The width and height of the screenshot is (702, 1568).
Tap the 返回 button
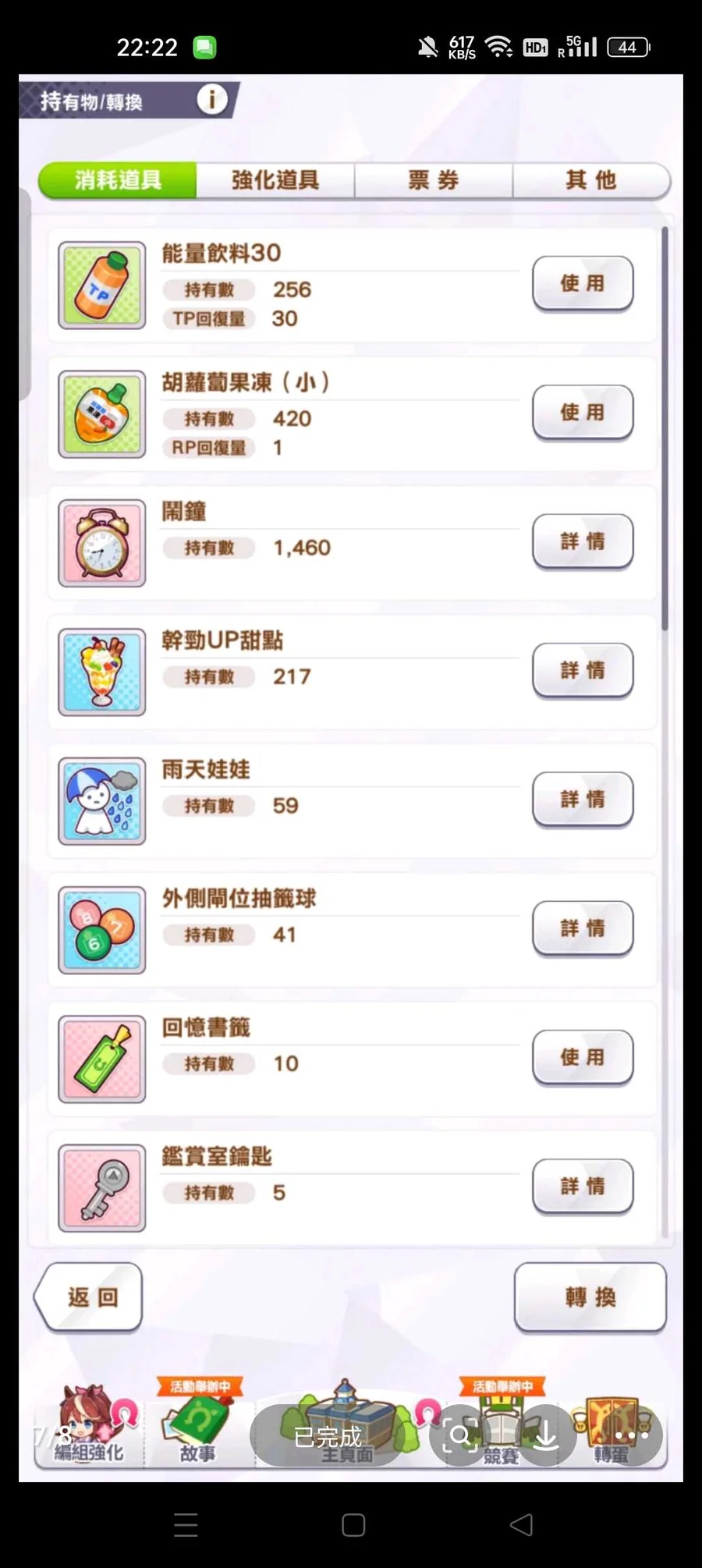click(x=90, y=1297)
